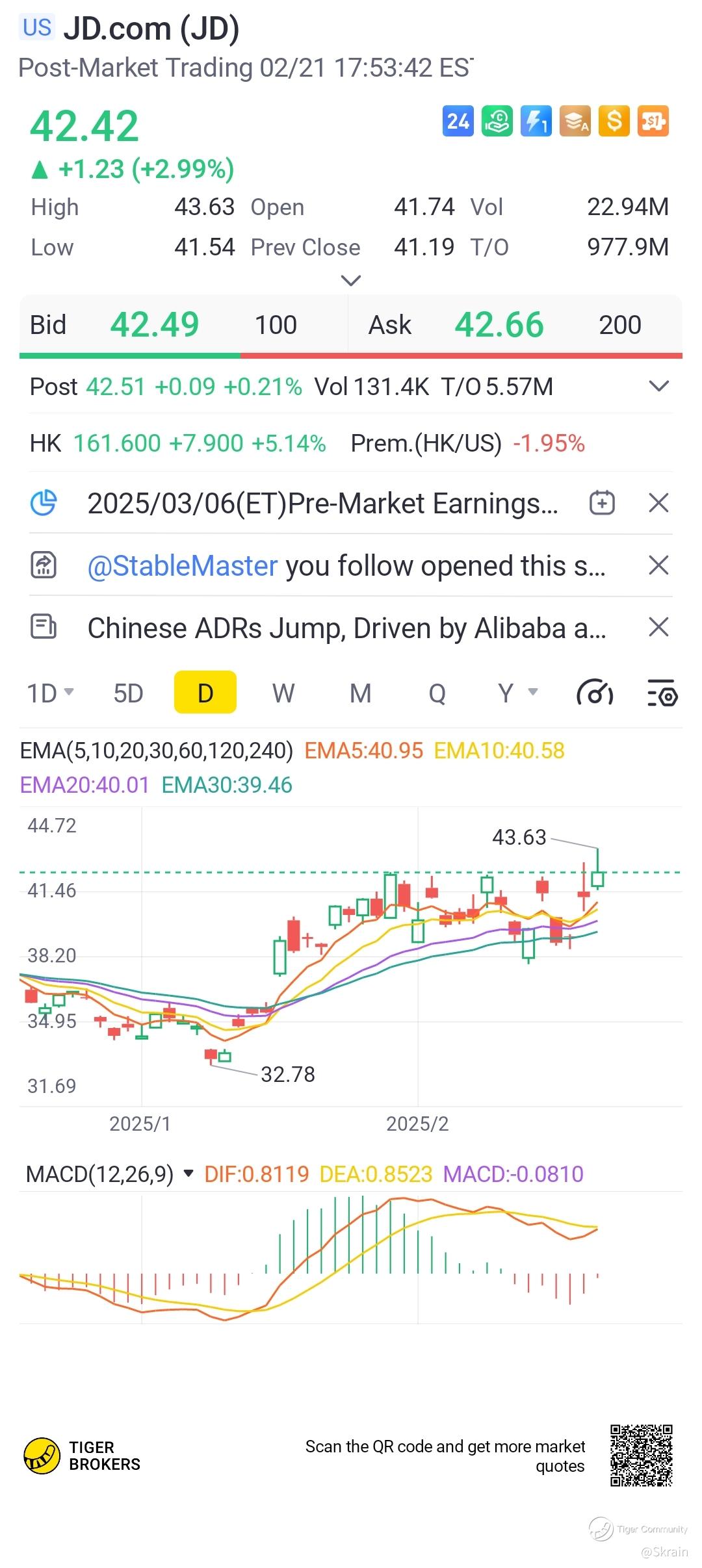Switch to the quarterly Q chart
The height and width of the screenshot is (1568, 702).
(437, 693)
